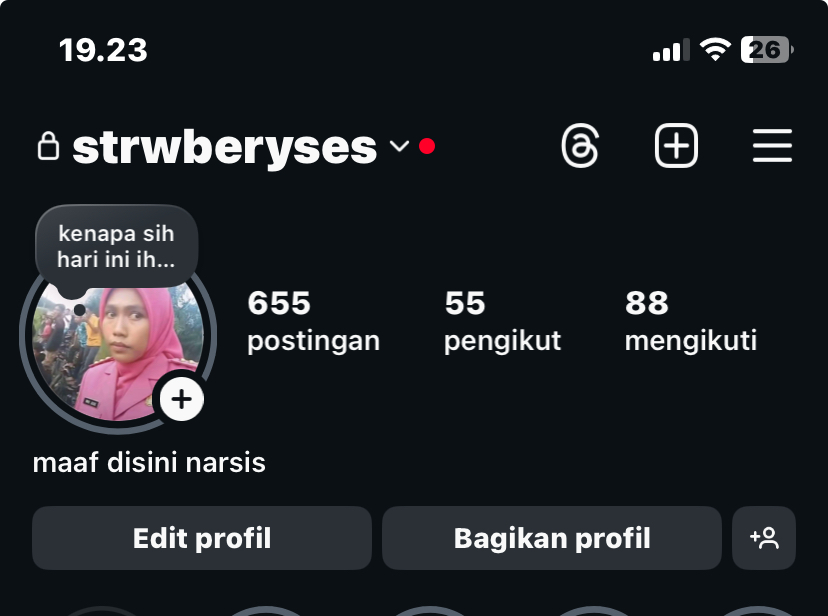Viewport: 828px width, 616px height.
Task: Open the note bubble 'kenapa sih hari ini'
Action: tap(116, 247)
